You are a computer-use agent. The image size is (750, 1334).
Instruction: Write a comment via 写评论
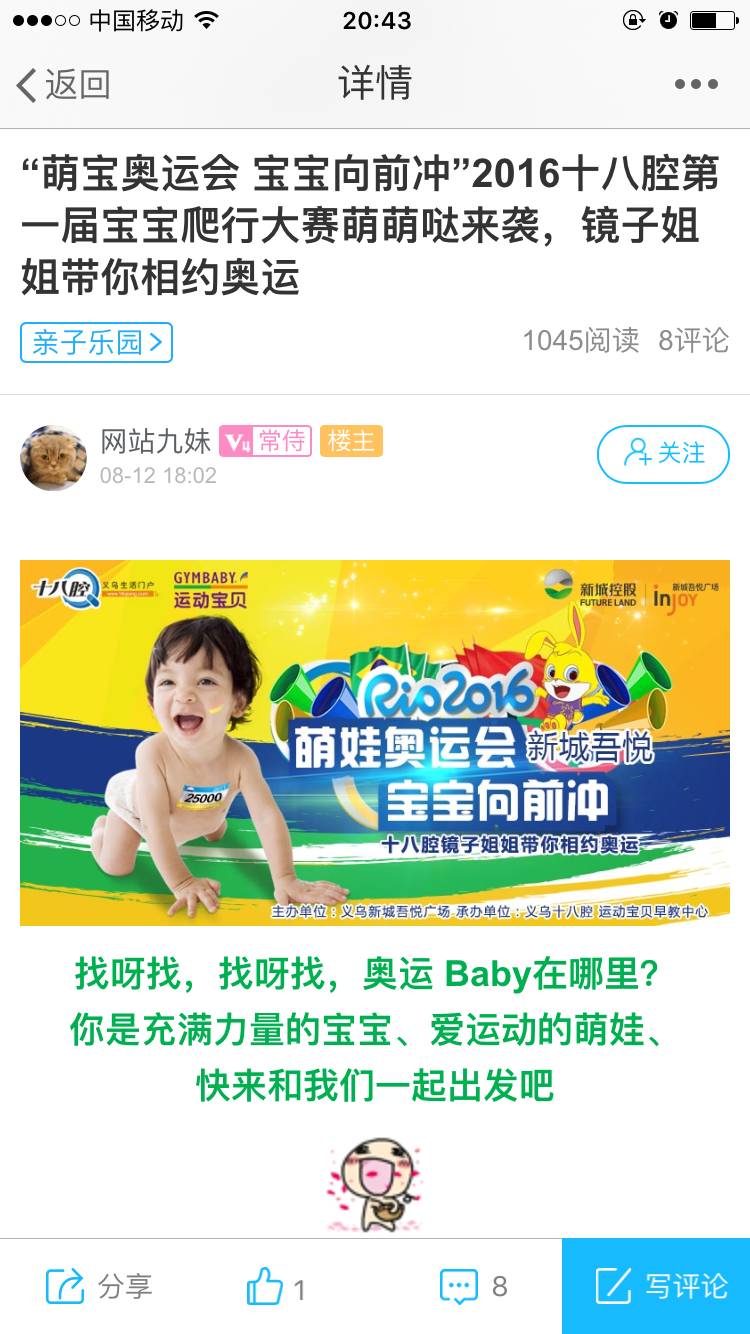(656, 1286)
